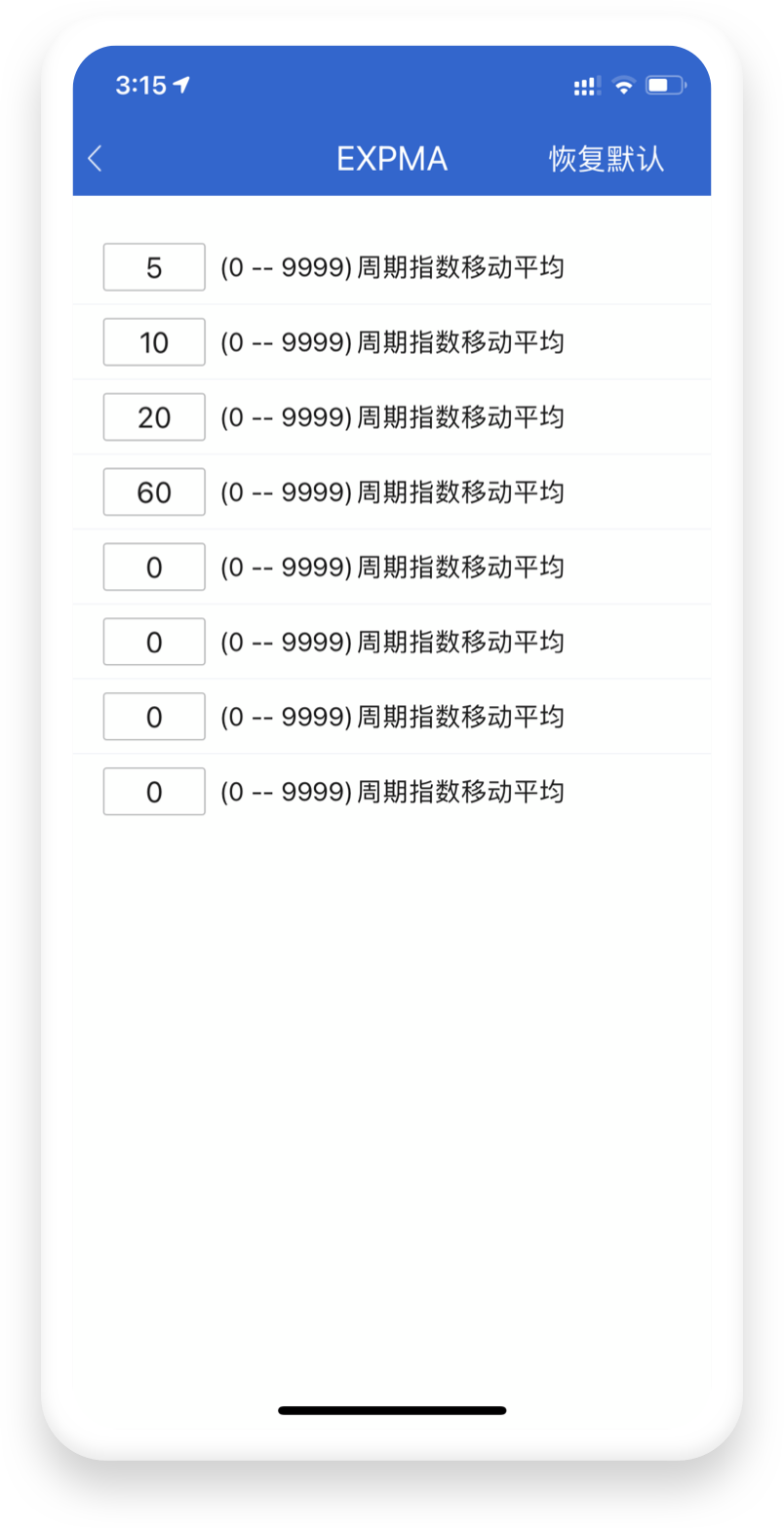
Task: Tap 恢复默认 to restore defaults
Action: [x=607, y=159]
